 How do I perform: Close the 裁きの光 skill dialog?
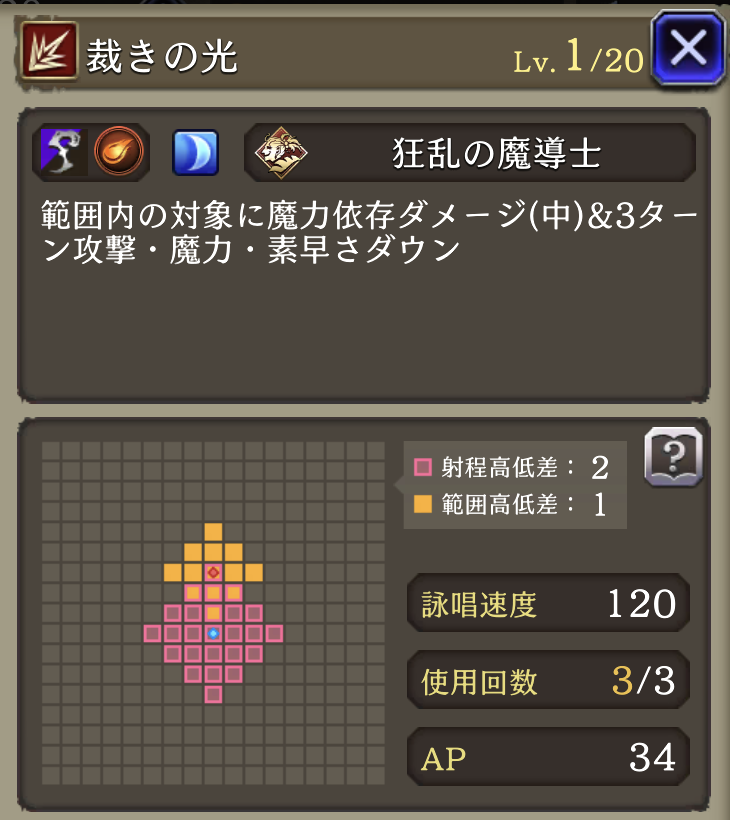pyautogui.click(x=688, y=48)
